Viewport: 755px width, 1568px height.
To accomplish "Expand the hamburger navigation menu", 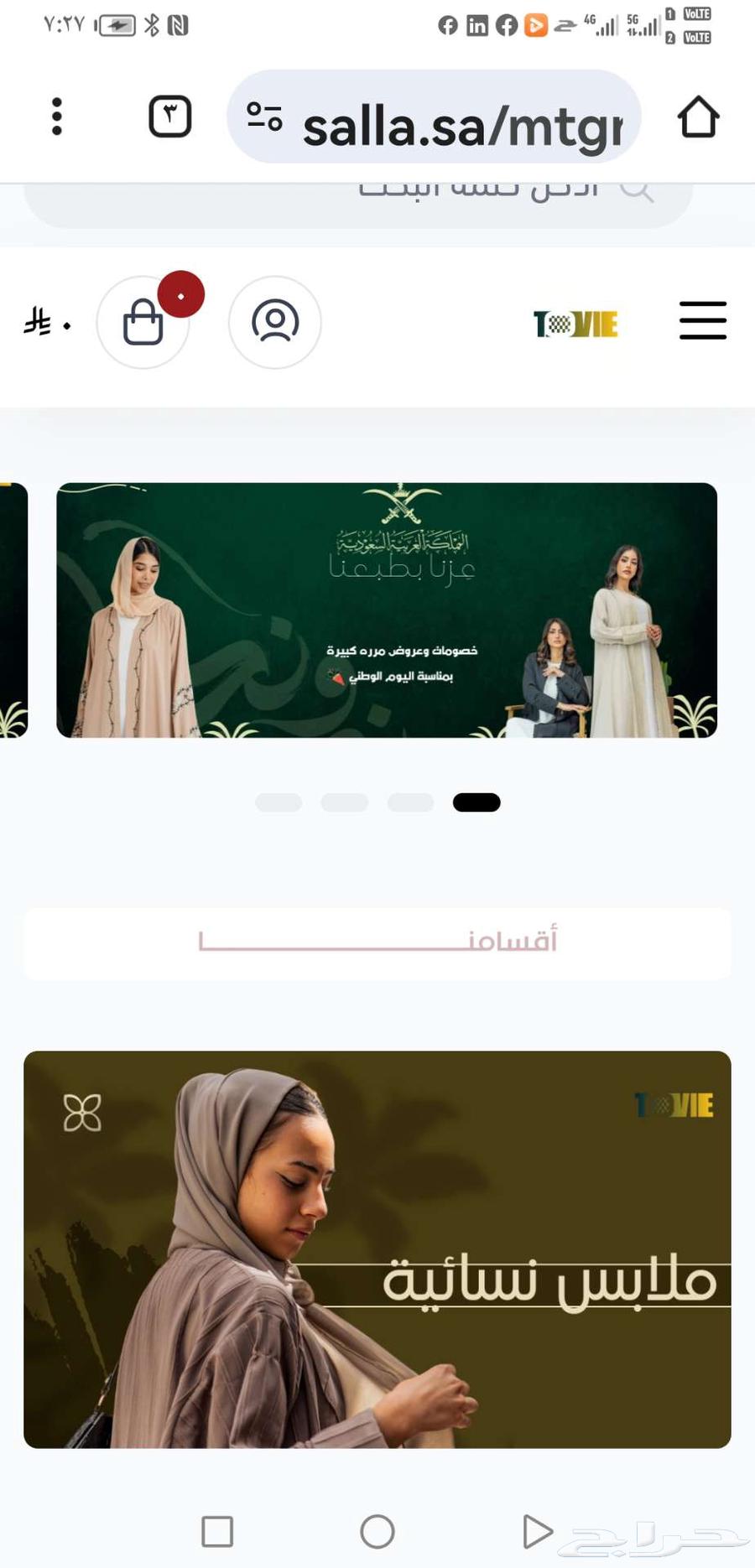I will (703, 321).
